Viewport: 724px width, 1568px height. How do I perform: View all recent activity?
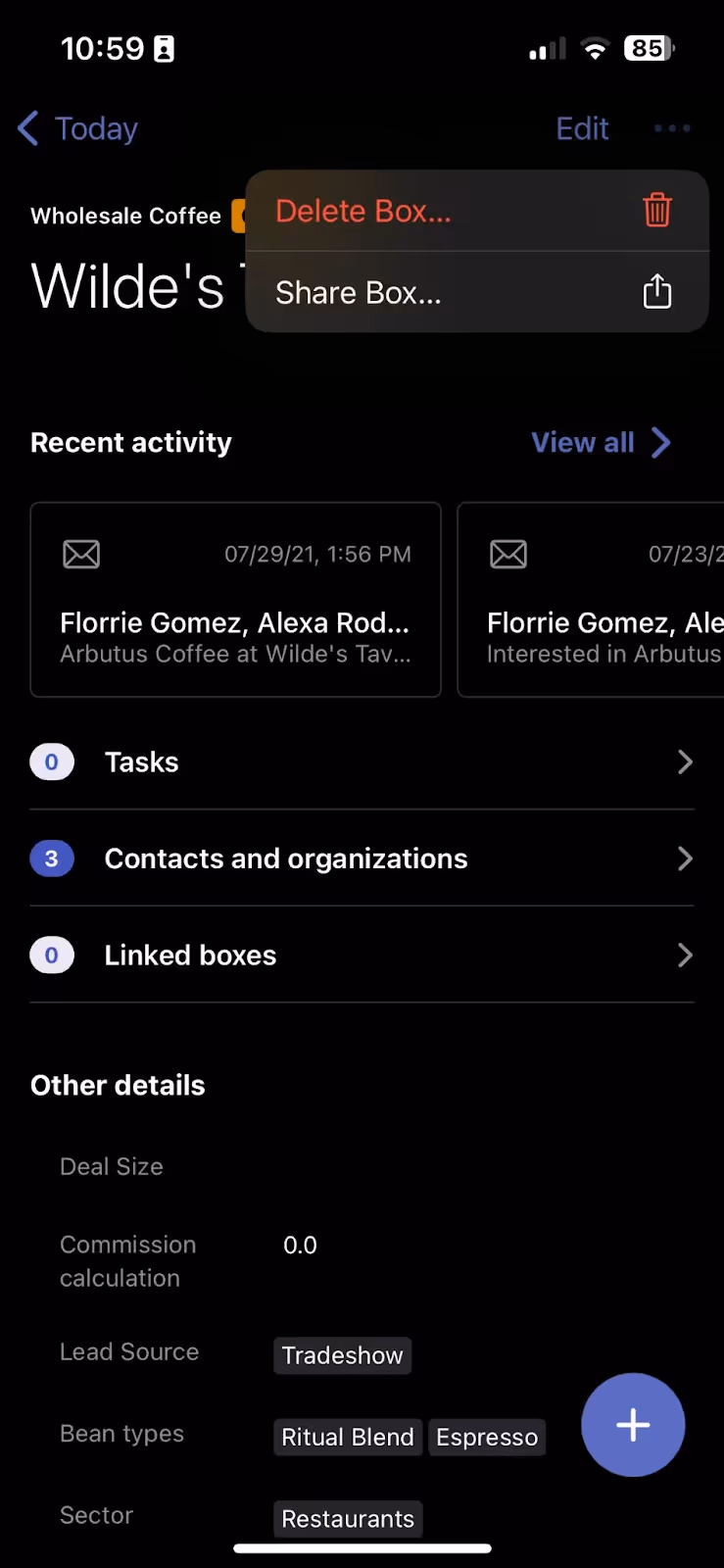(x=600, y=443)
